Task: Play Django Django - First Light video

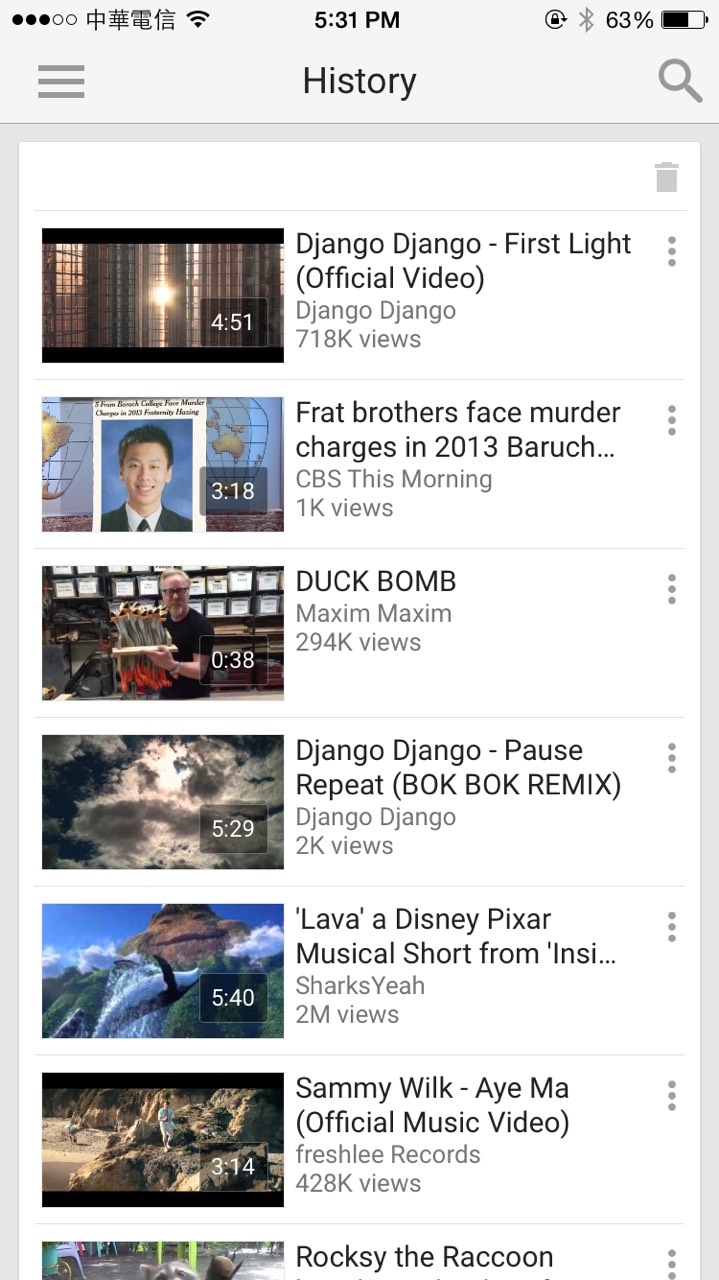Action: tap(162, 295)
